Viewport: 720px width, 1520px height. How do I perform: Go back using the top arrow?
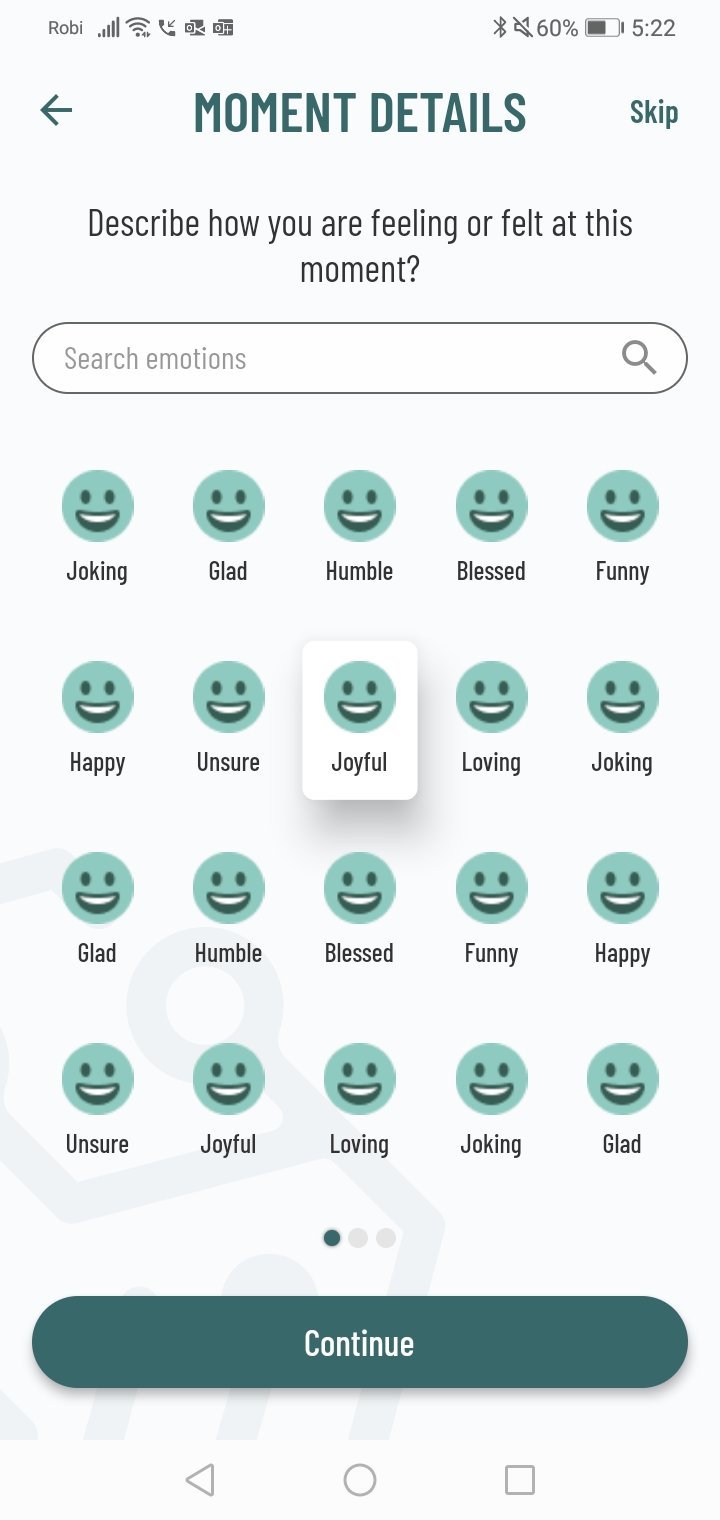point(57,110)
